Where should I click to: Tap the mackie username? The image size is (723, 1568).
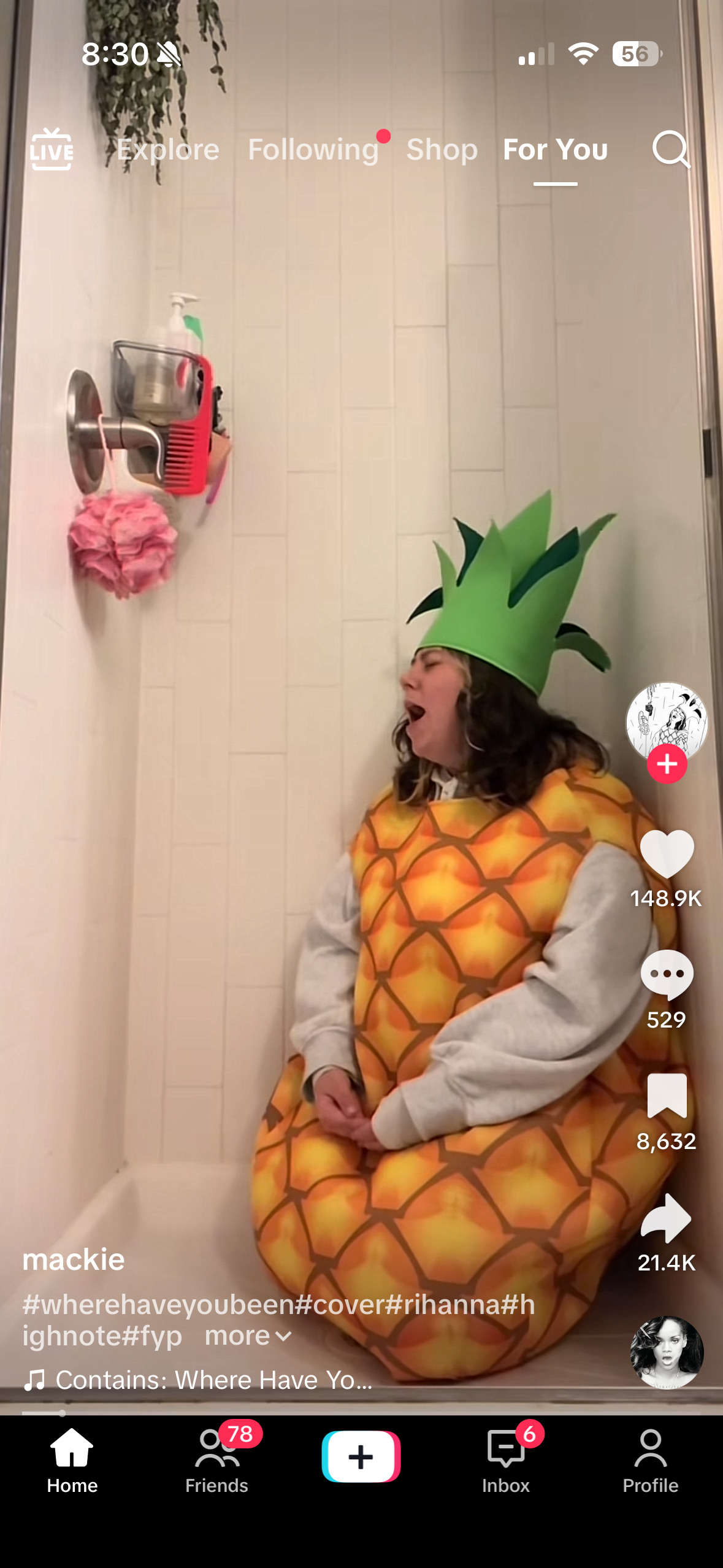tap(74, 1260)
